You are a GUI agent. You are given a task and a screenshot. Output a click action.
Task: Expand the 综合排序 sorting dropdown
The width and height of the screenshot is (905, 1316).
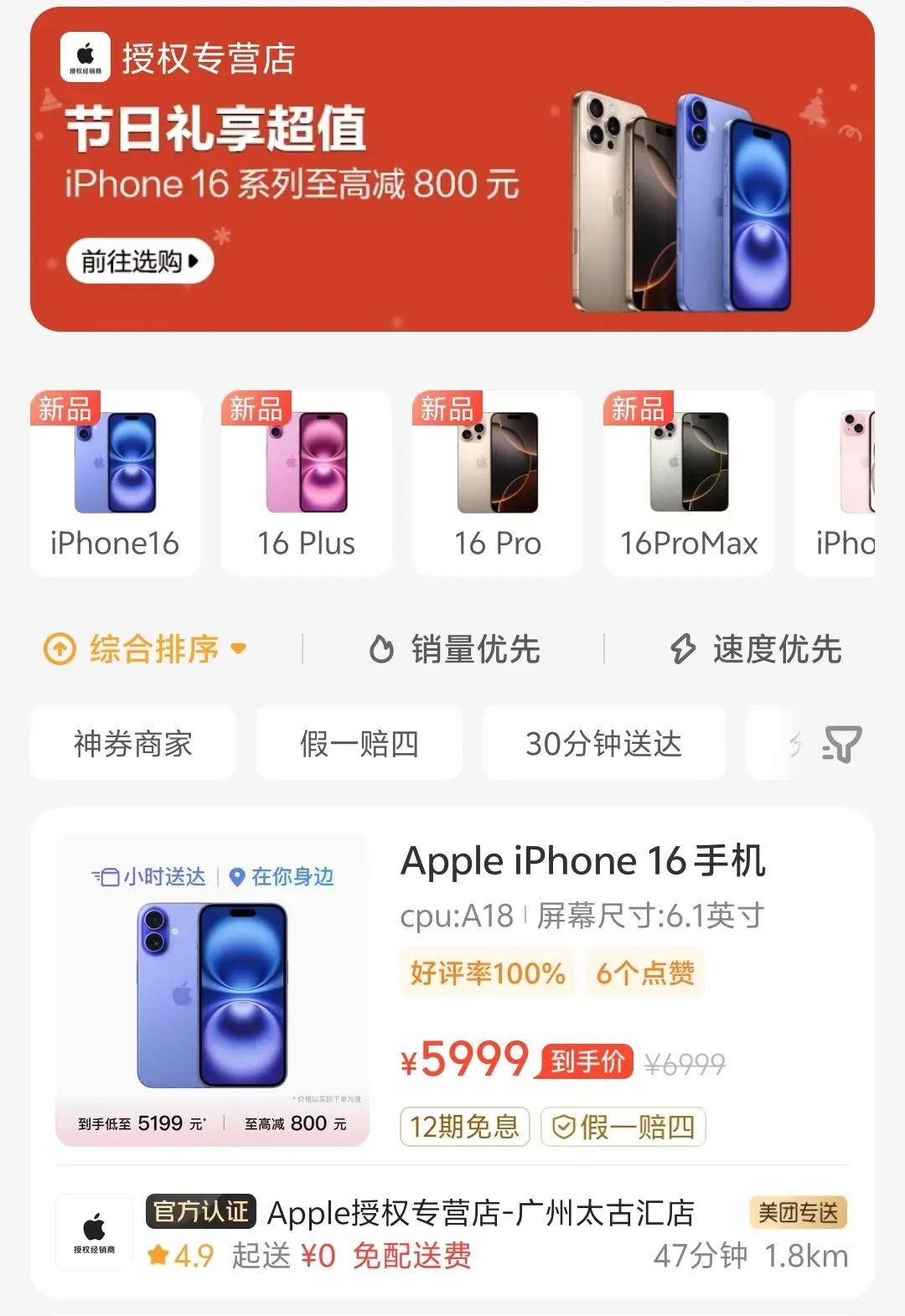pos(146,649)
